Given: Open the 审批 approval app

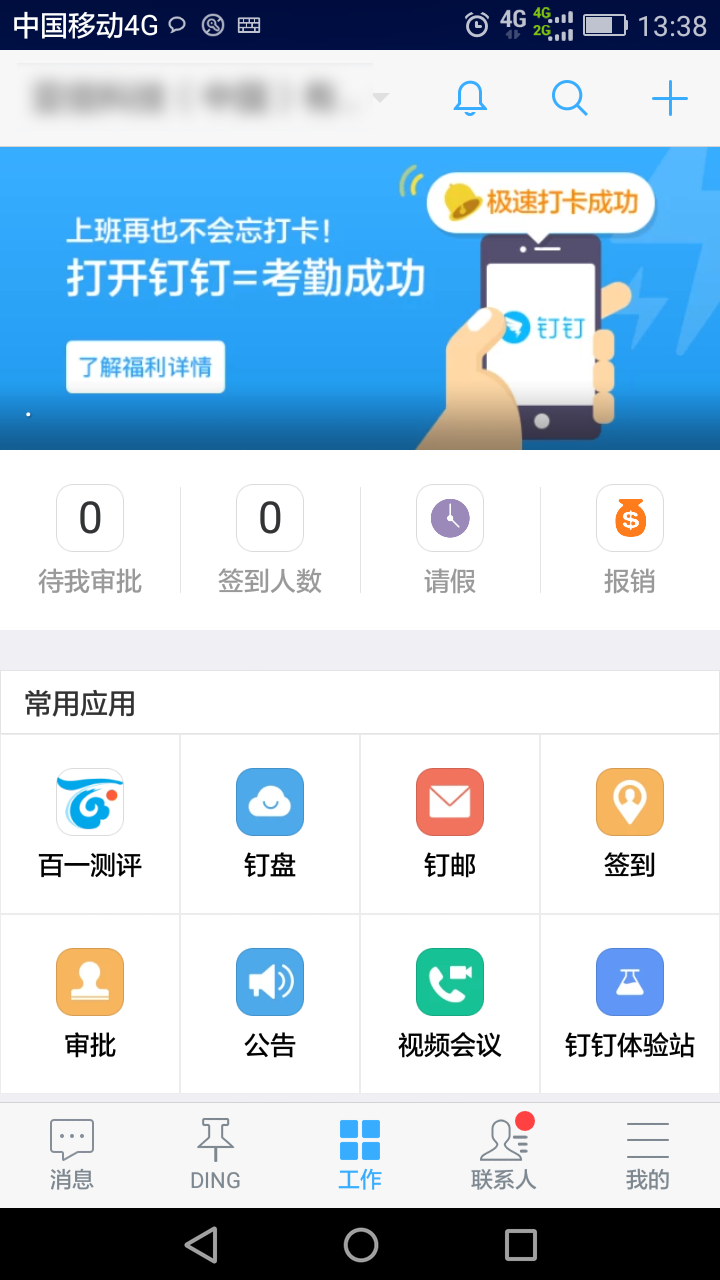Looking at the screenshot, I should [x=90, y=1003].
